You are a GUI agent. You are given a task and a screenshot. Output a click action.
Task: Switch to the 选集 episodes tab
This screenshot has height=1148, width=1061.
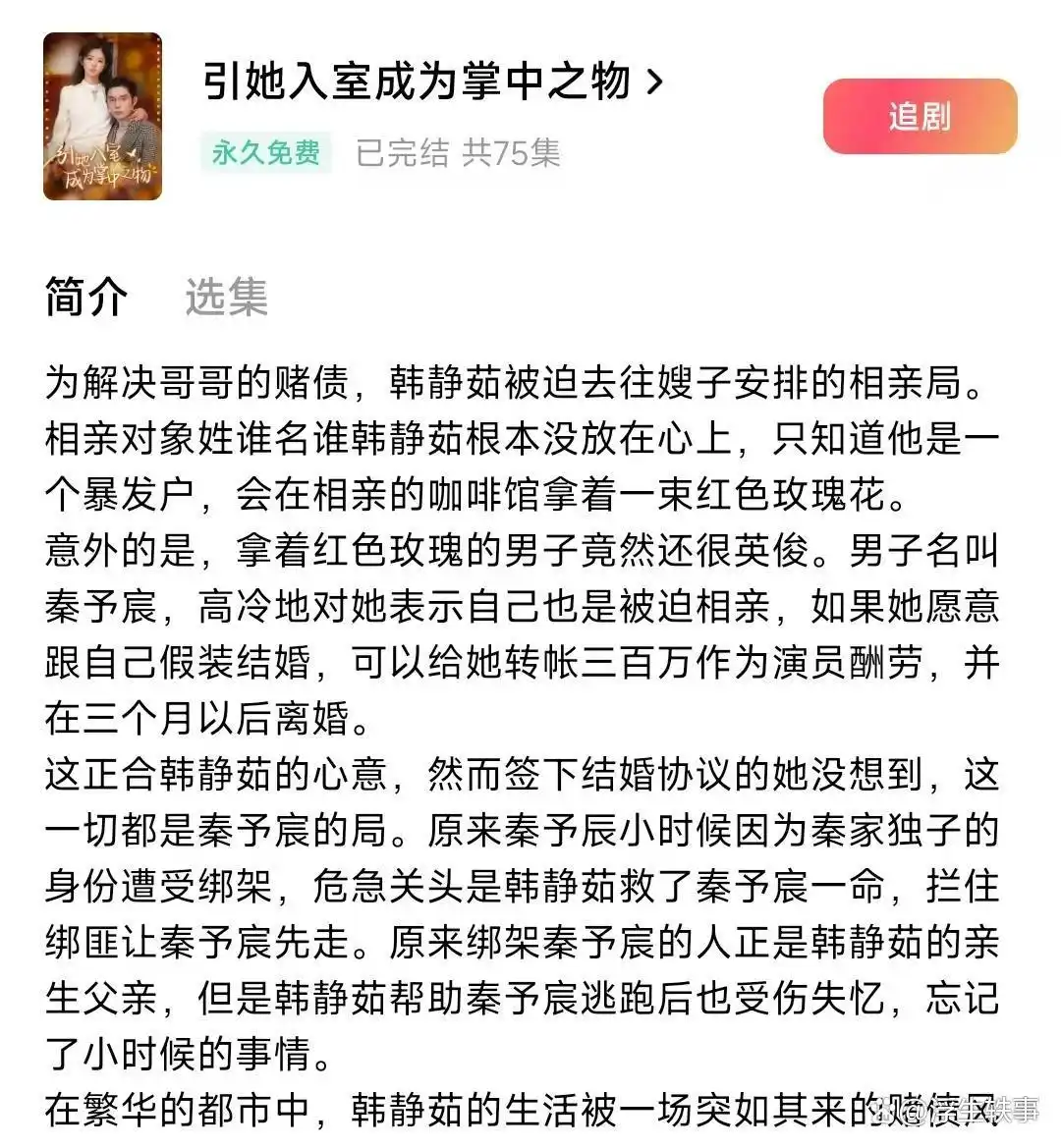pyautogui.click(x=226, y=297)
